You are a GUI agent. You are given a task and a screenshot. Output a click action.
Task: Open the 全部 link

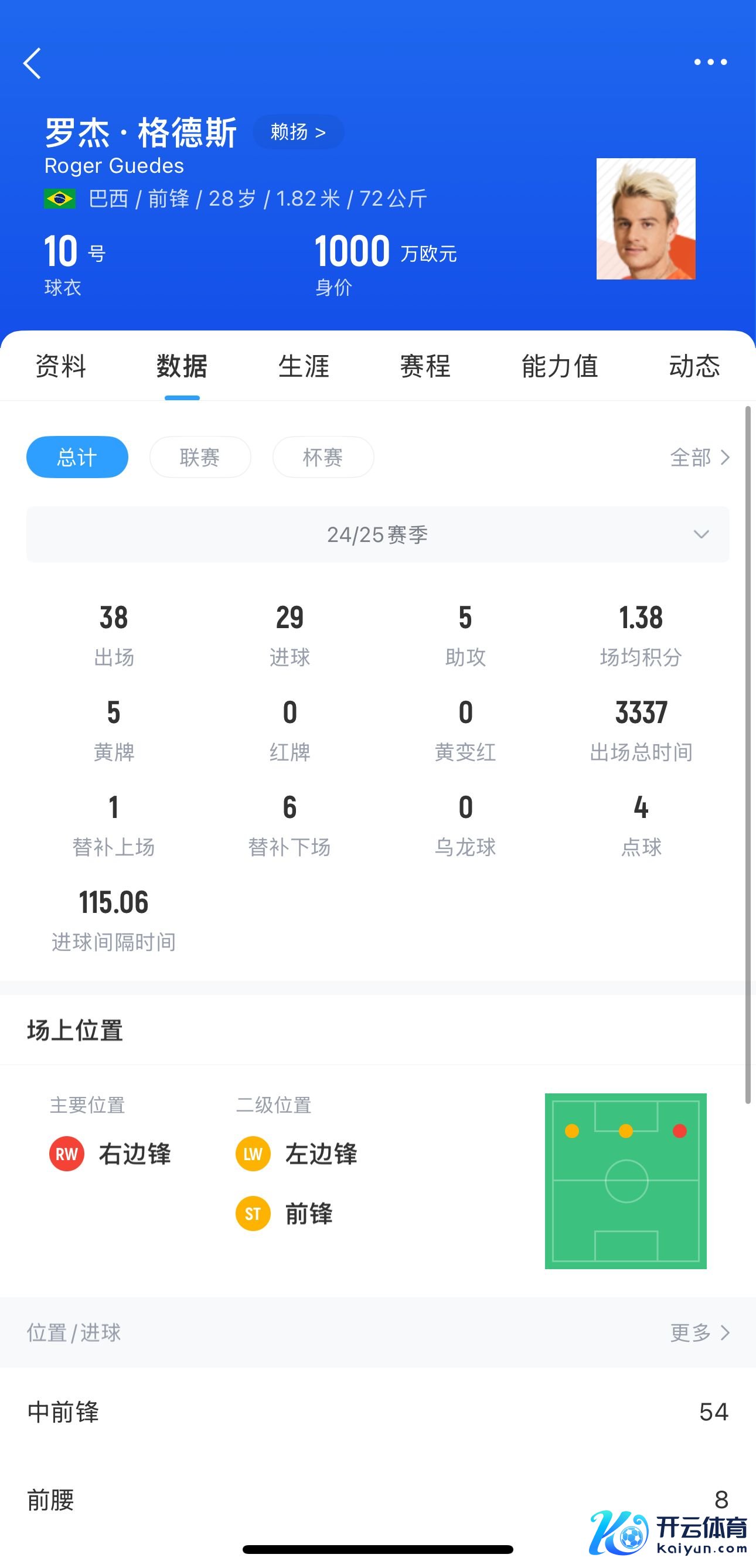(x=699, y=457)
